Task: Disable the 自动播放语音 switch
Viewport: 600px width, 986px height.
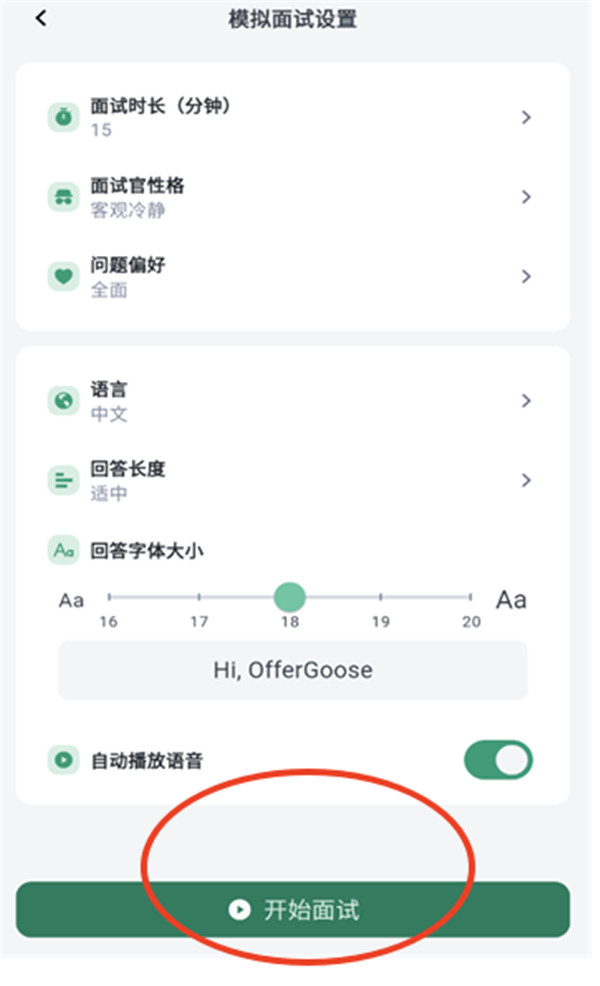Action: (x=498, y=761)
